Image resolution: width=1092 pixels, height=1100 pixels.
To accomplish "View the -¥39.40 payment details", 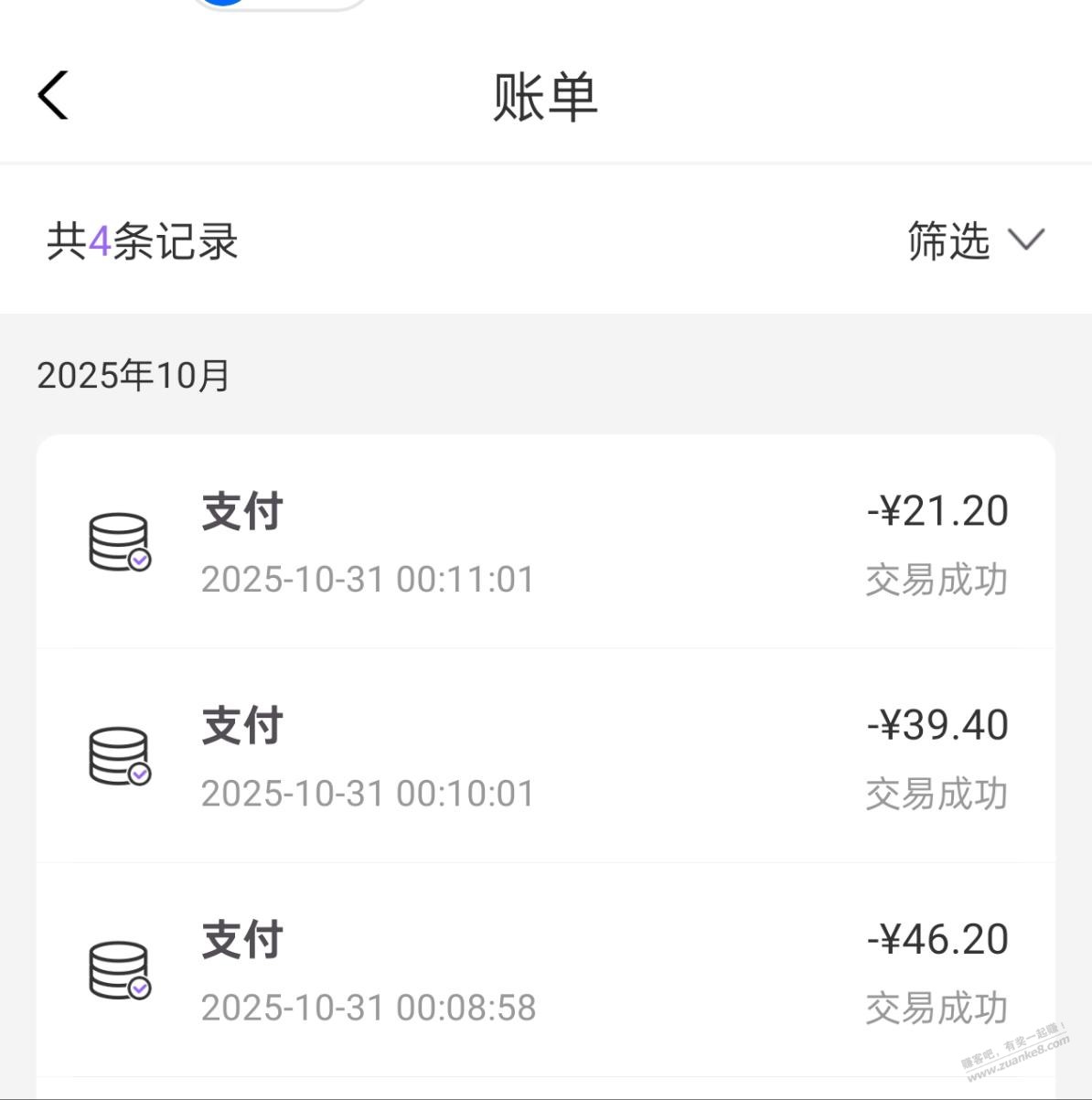I will [545, 757].
